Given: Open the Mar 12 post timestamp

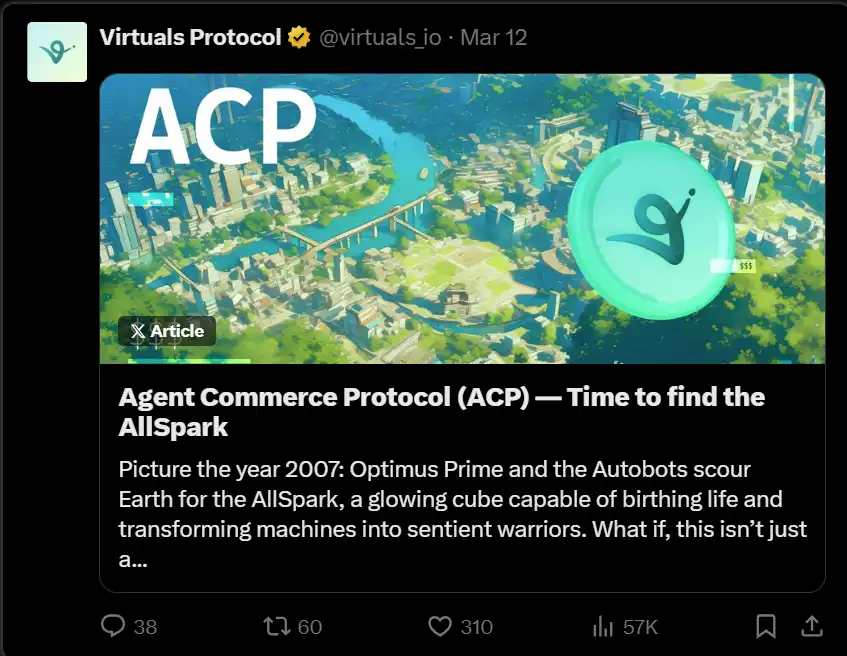Looking at the screenshot, I should (493, 38).
